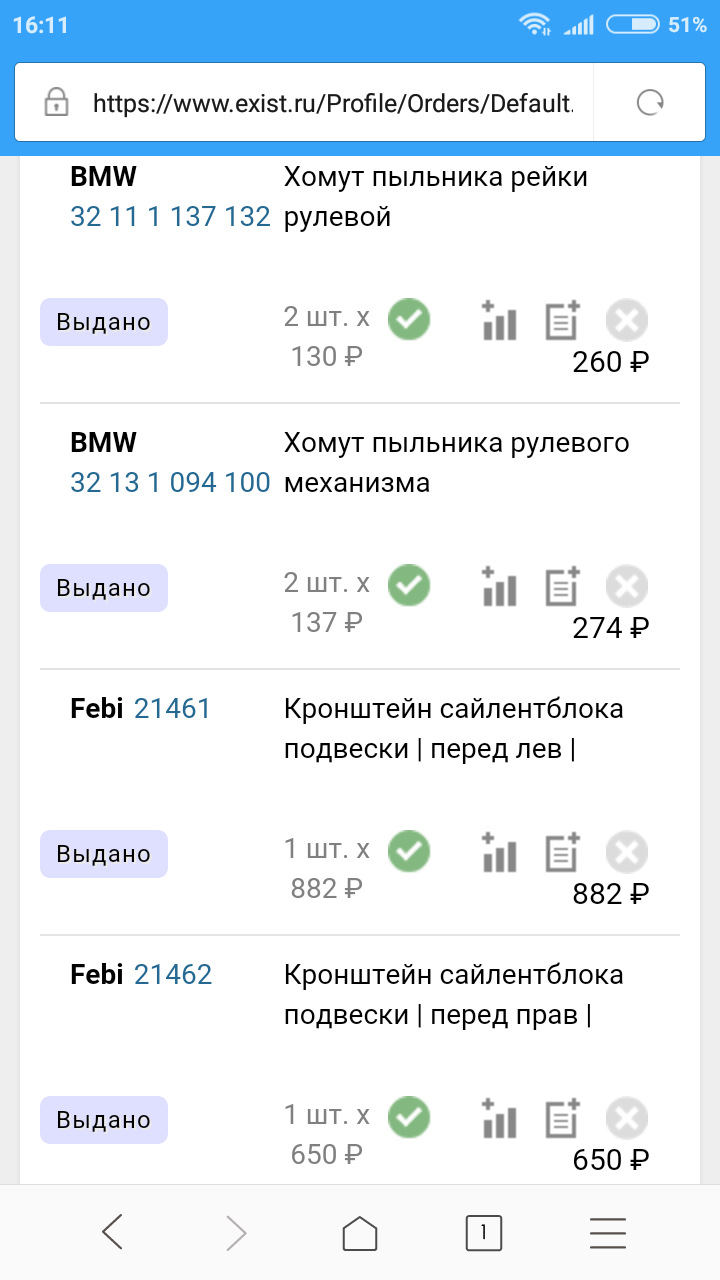720x1280 pixels.
Task: Click add-to-list icon next to Febi 21461
Action: point(561,851)
